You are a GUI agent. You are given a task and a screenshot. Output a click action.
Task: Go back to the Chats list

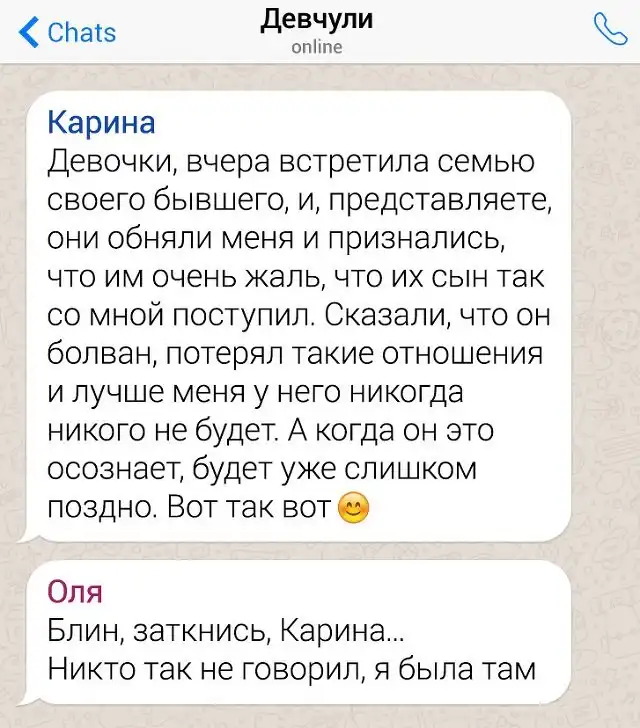pyautogui.click(x=68, y=32)
